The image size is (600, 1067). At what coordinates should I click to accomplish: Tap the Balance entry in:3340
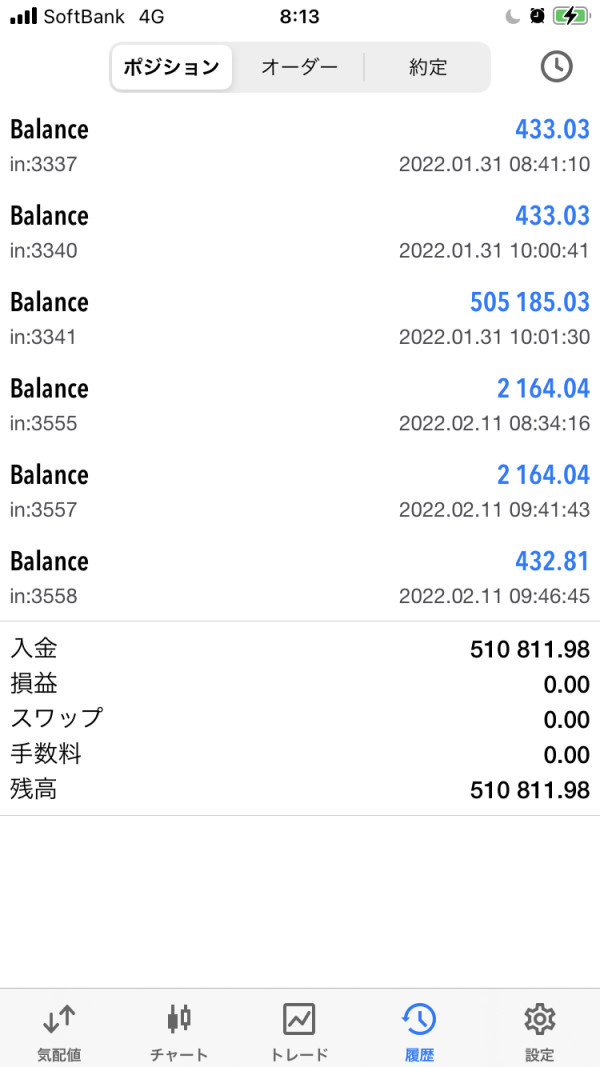(300, 232)
